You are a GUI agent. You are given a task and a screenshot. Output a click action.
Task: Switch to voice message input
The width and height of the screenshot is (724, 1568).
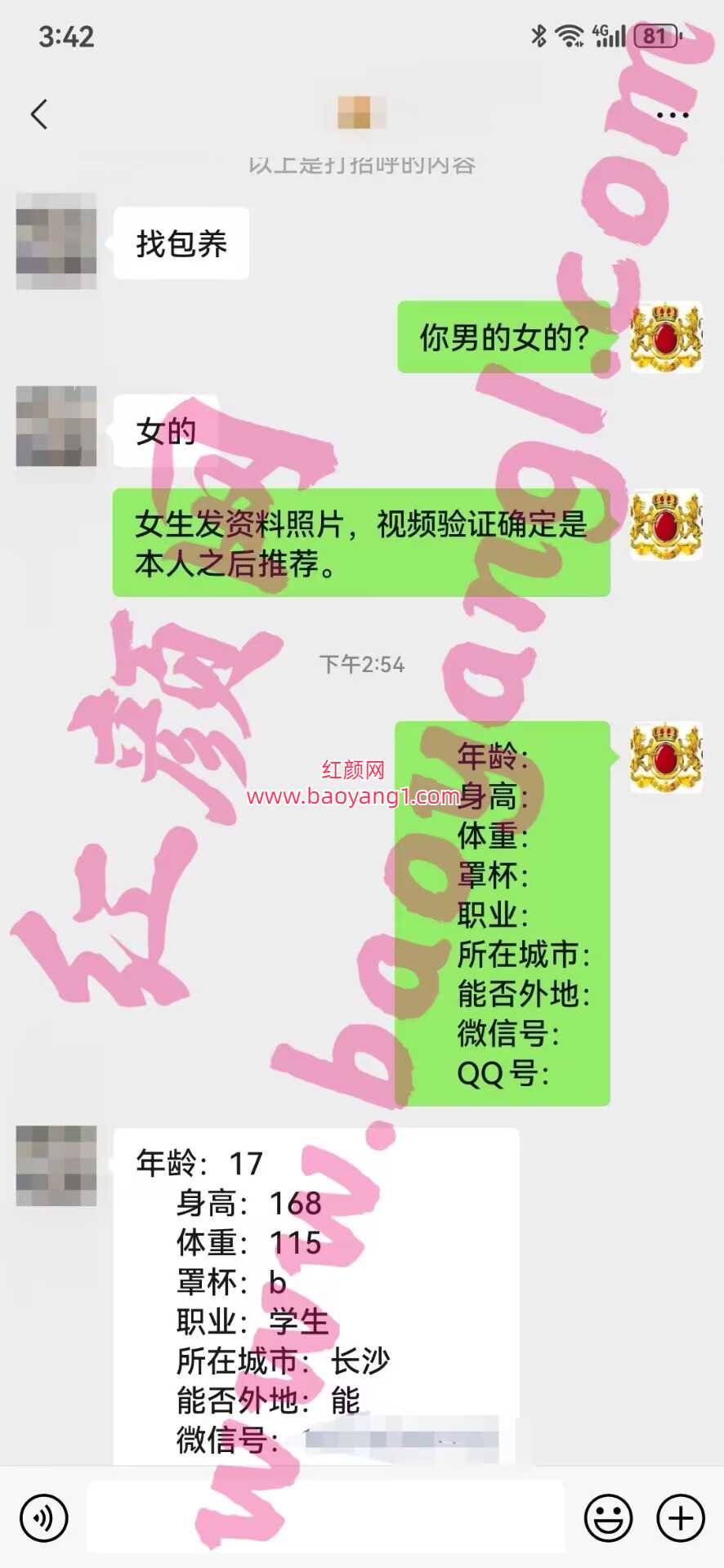[44, 1517]
